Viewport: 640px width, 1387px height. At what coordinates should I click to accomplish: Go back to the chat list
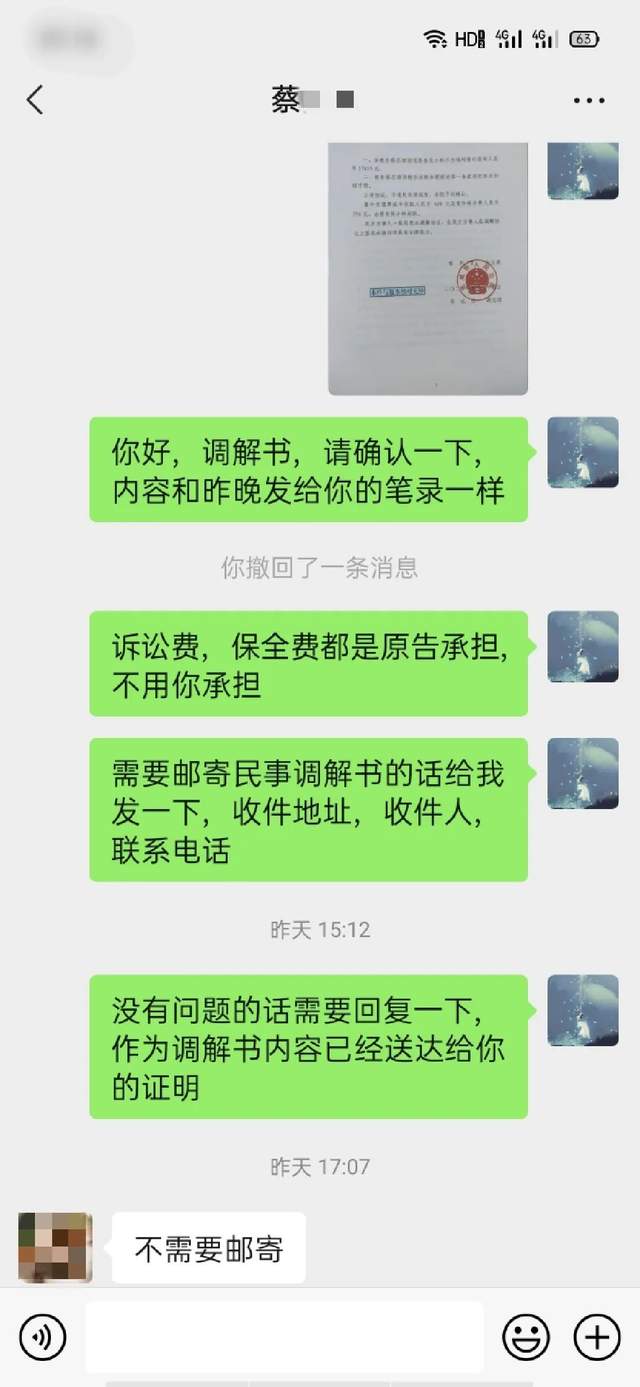[x=35, y=100]
